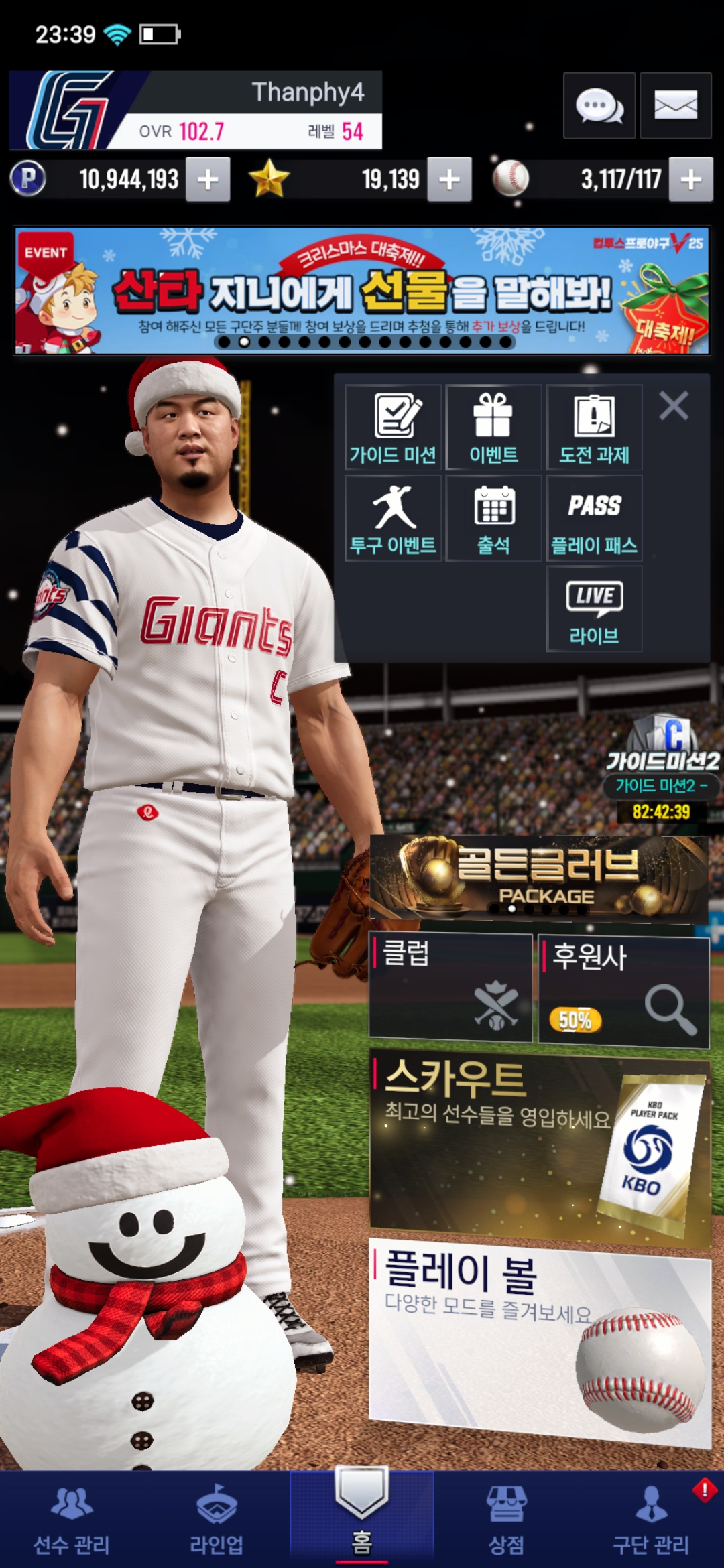Add more points with the plus button
This screenshot has height=1568, width=724.
pyautogui.click(x=208, y=180)
